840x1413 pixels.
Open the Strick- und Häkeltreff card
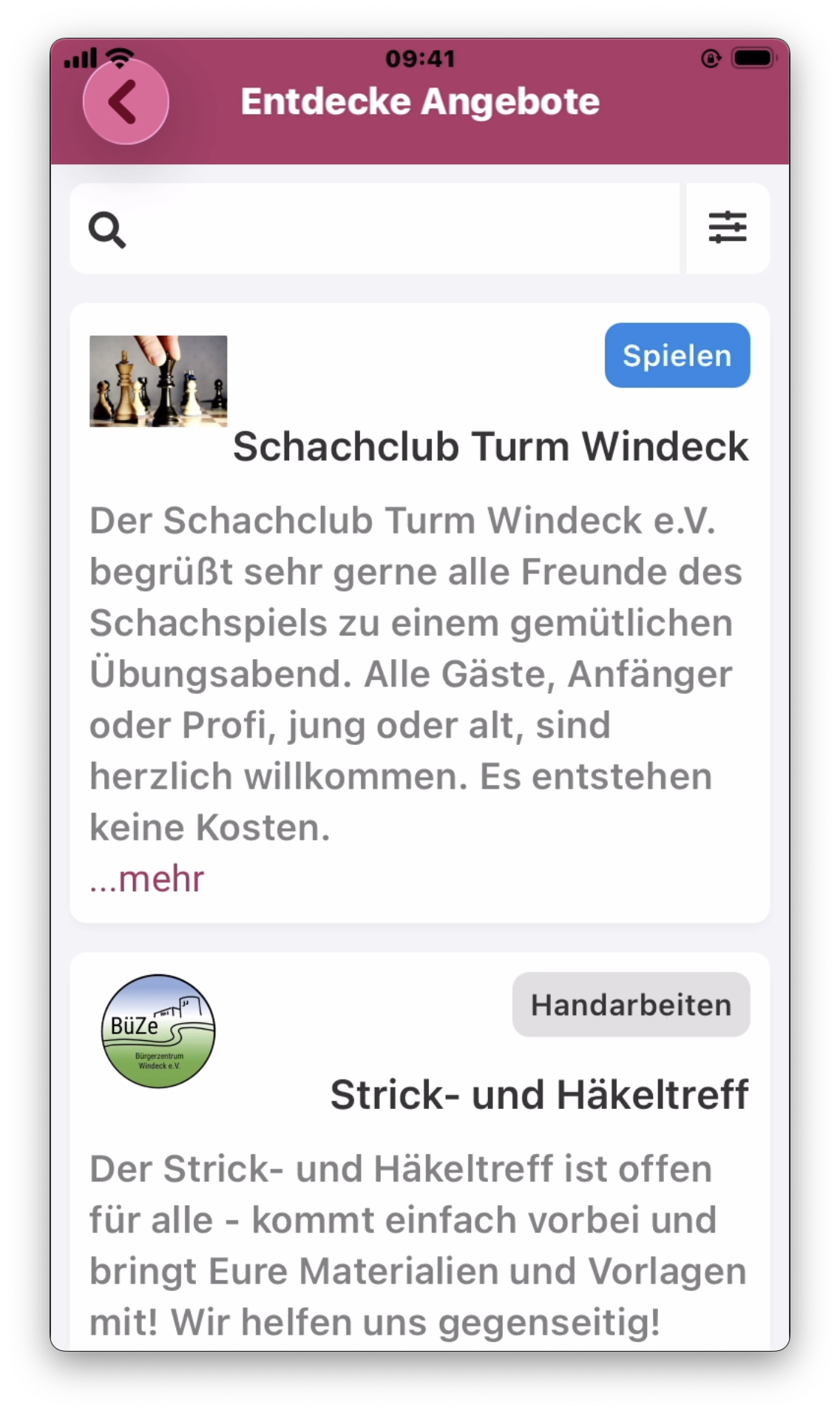point(538,1095)
